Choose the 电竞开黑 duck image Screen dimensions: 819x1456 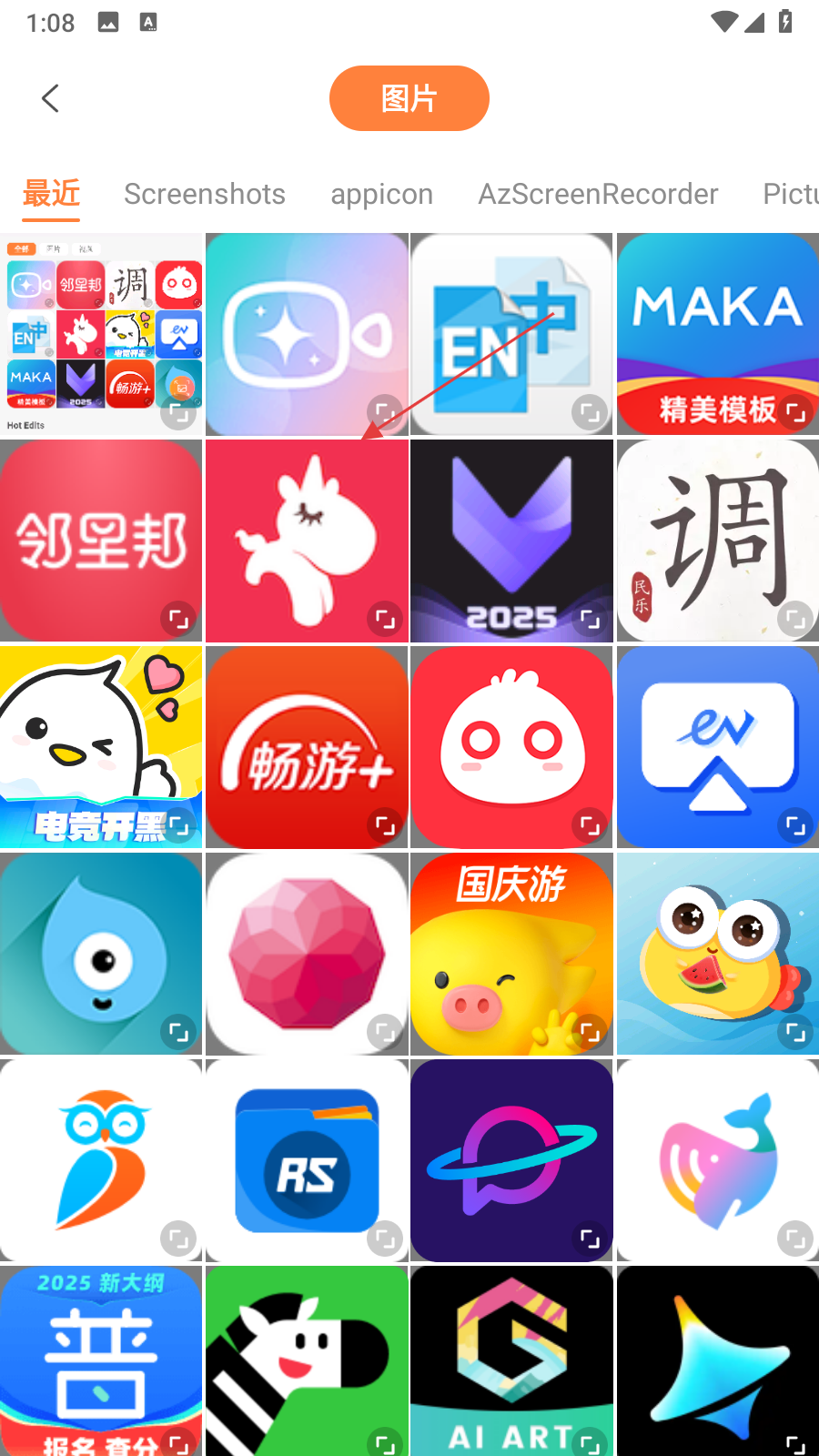[100, 746]
